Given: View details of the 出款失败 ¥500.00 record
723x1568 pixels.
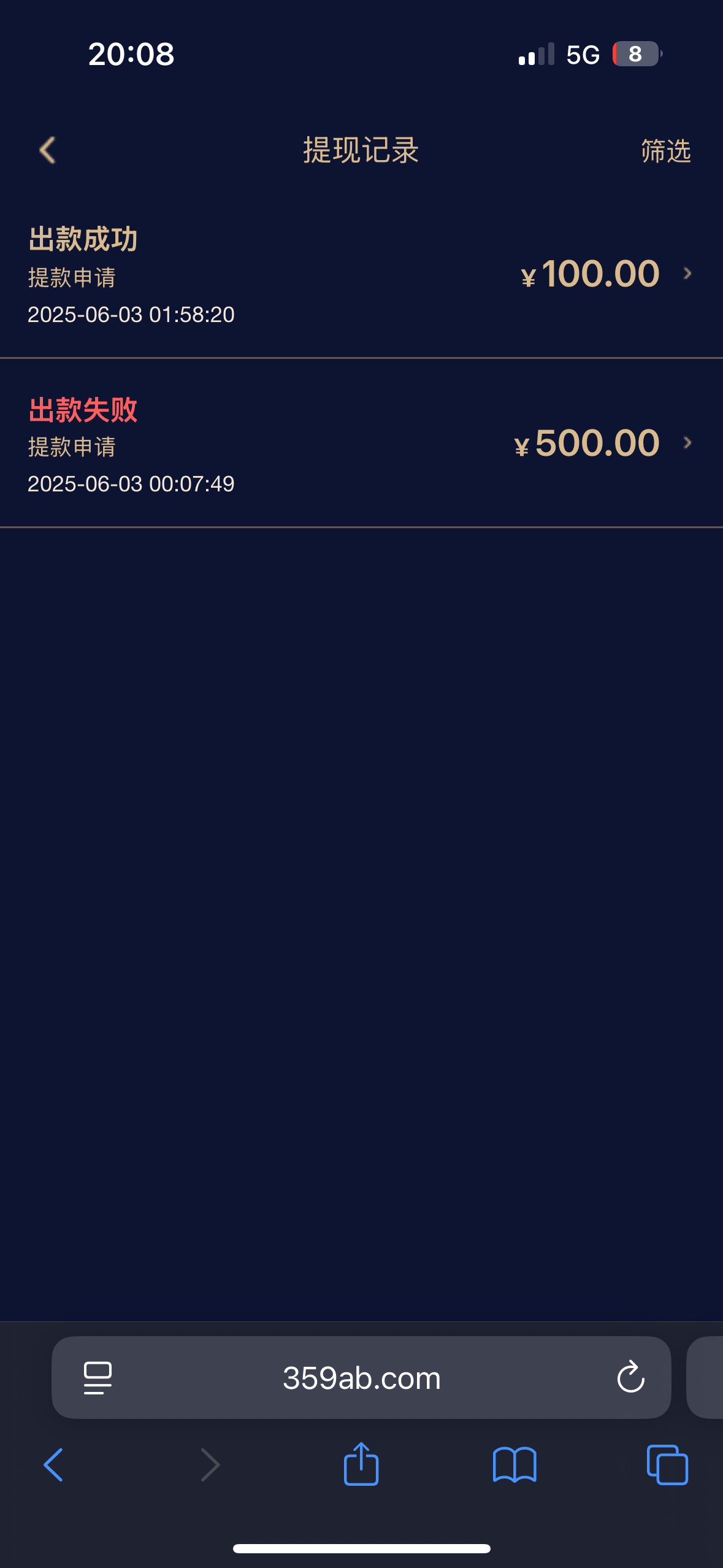Looking at the screenshot, I should click(361, 443).
